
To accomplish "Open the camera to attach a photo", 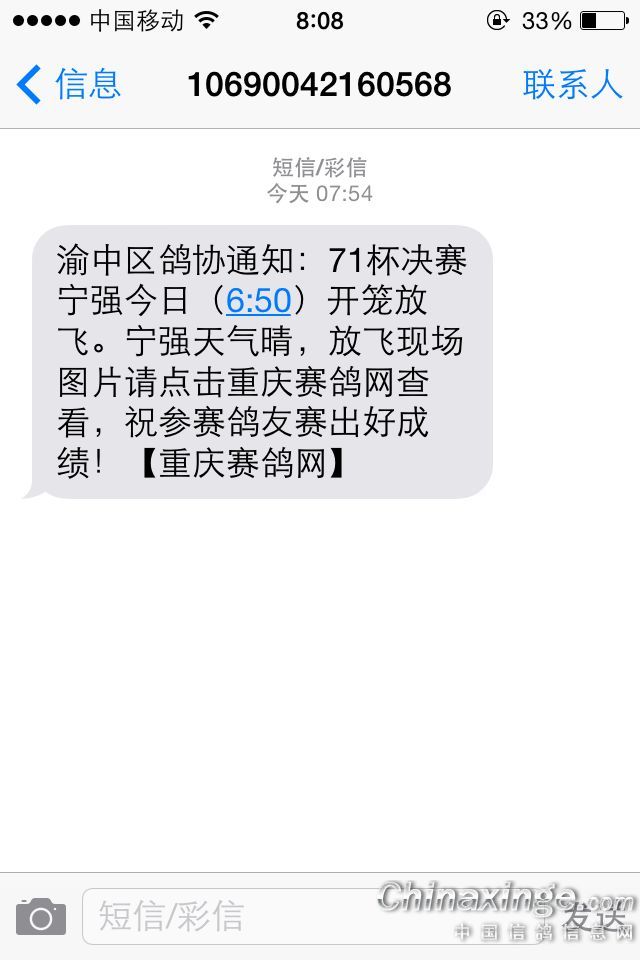I will 40,916.
